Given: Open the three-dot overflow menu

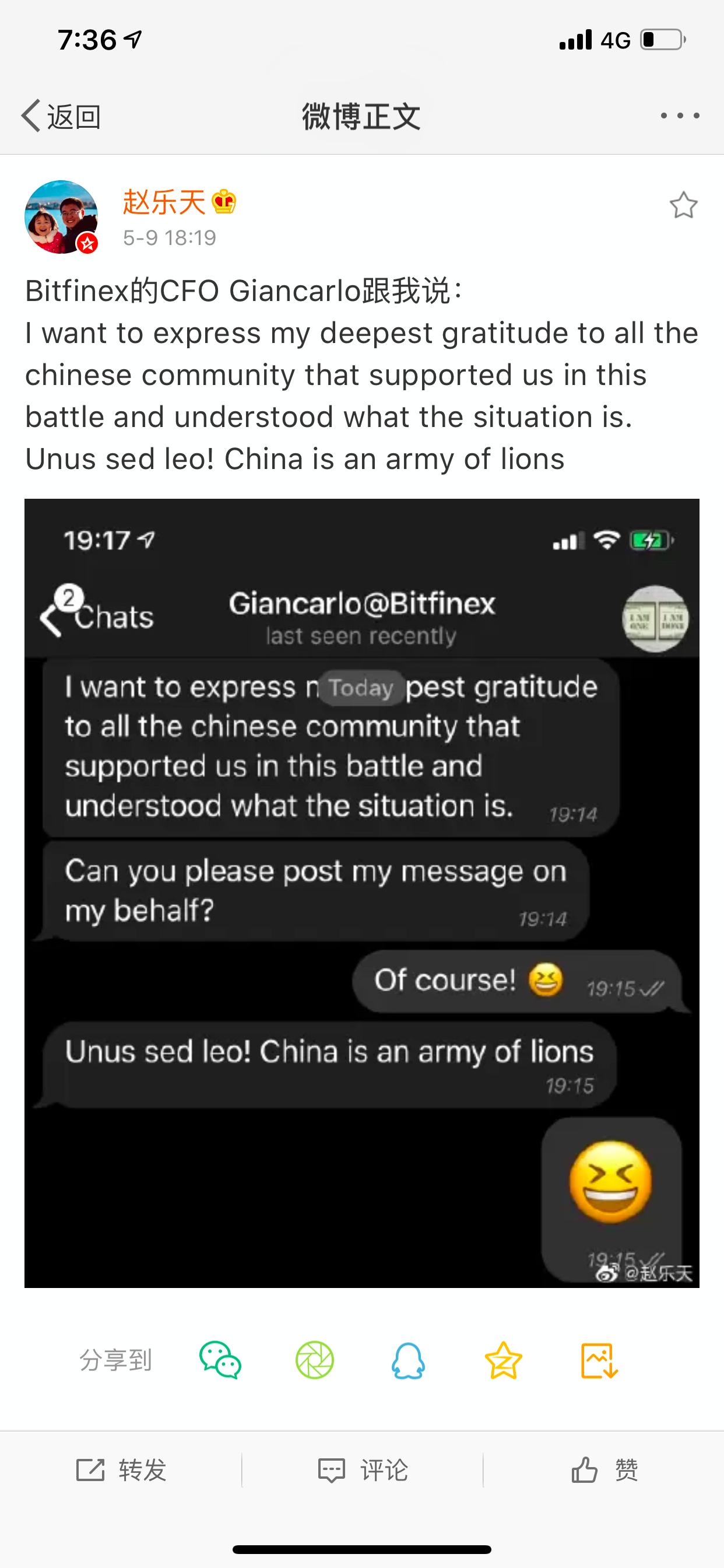Looking at the screenshot, I should point(680,116).
